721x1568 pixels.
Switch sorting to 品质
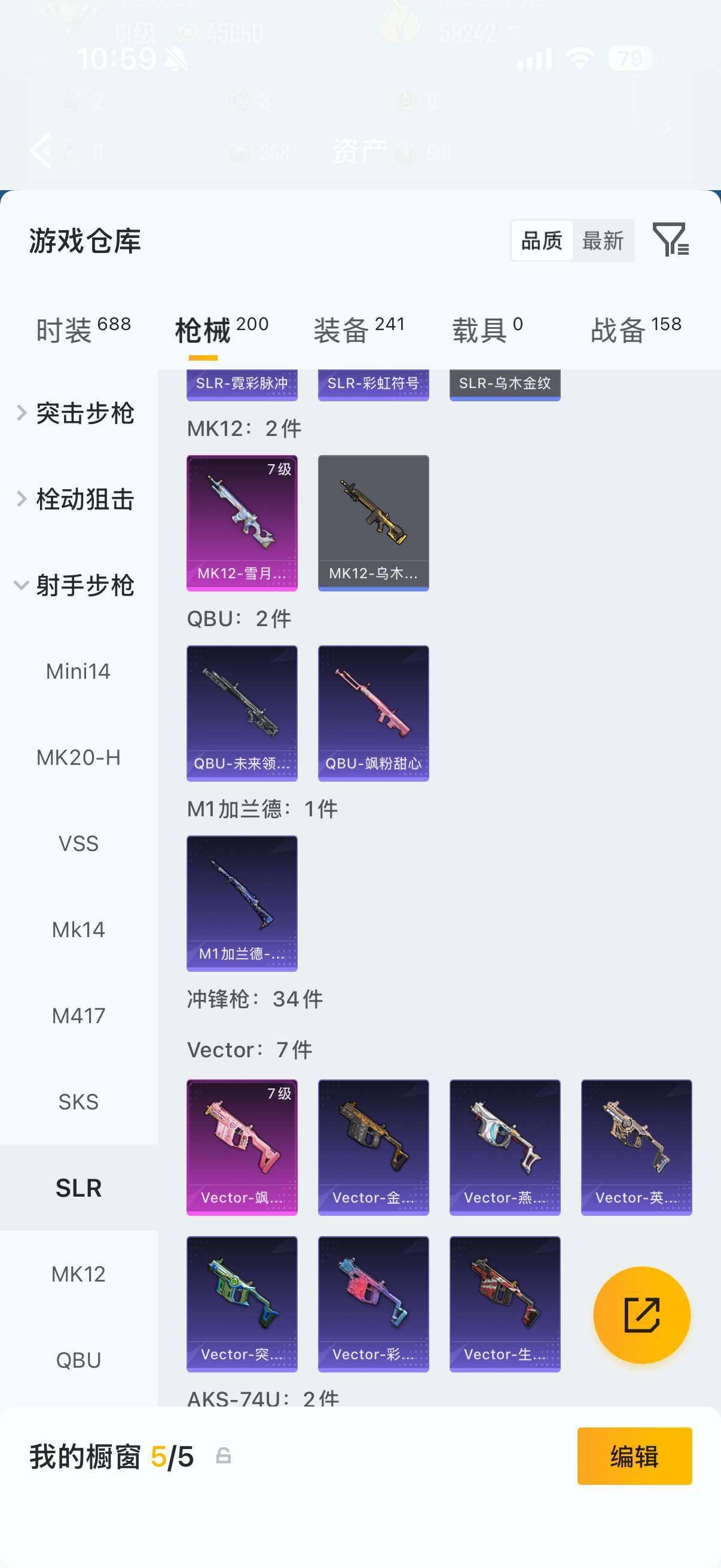(x=540, y=241)
